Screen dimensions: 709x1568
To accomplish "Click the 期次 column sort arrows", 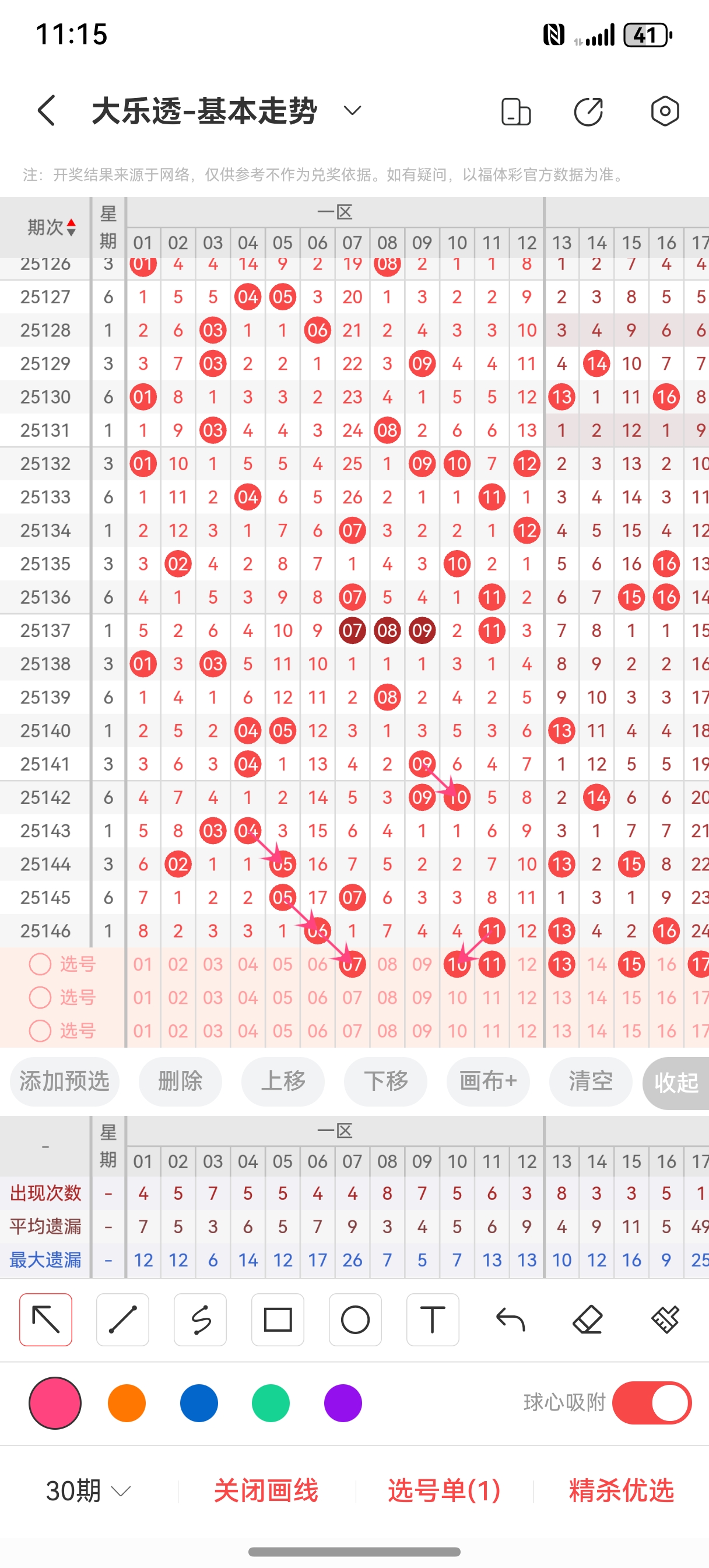I will [71, 228].
